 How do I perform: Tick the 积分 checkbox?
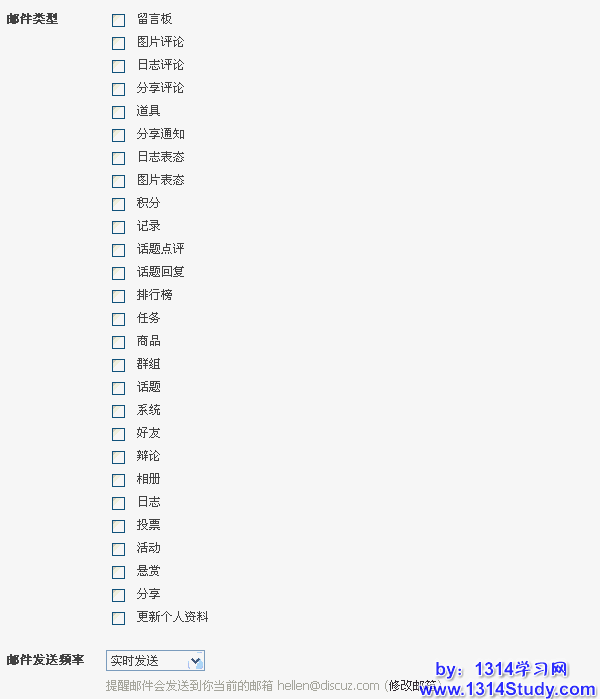pos(118,204)
